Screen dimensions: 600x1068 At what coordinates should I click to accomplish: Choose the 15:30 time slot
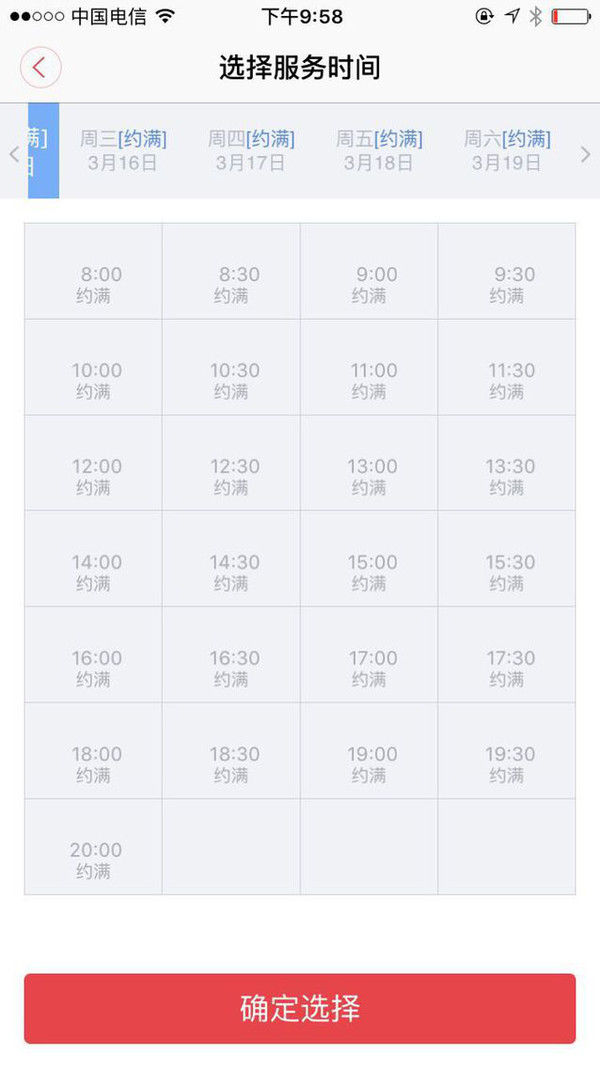[x=507, y=559]
